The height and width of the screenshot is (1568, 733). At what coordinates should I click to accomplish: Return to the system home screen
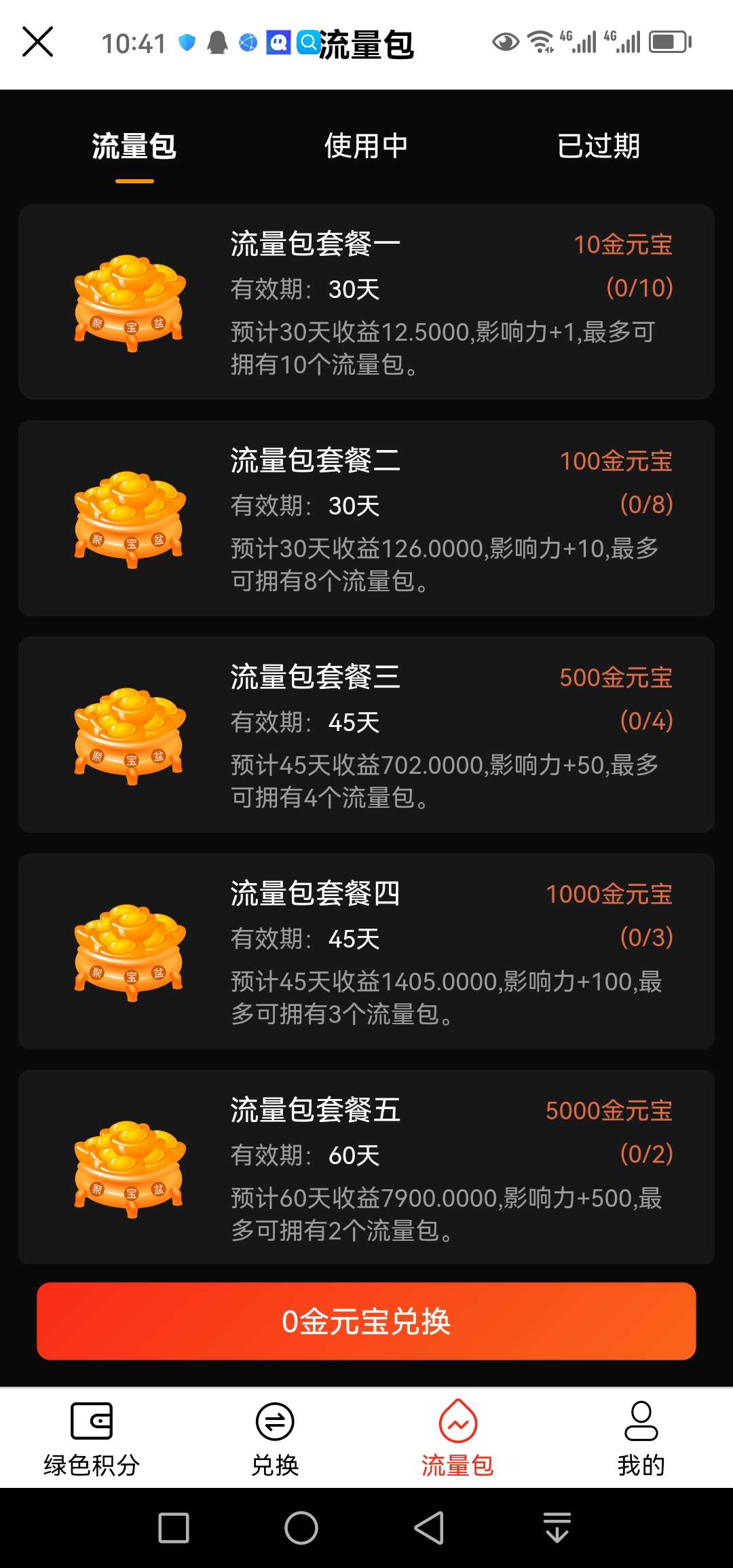[301, 1528]
